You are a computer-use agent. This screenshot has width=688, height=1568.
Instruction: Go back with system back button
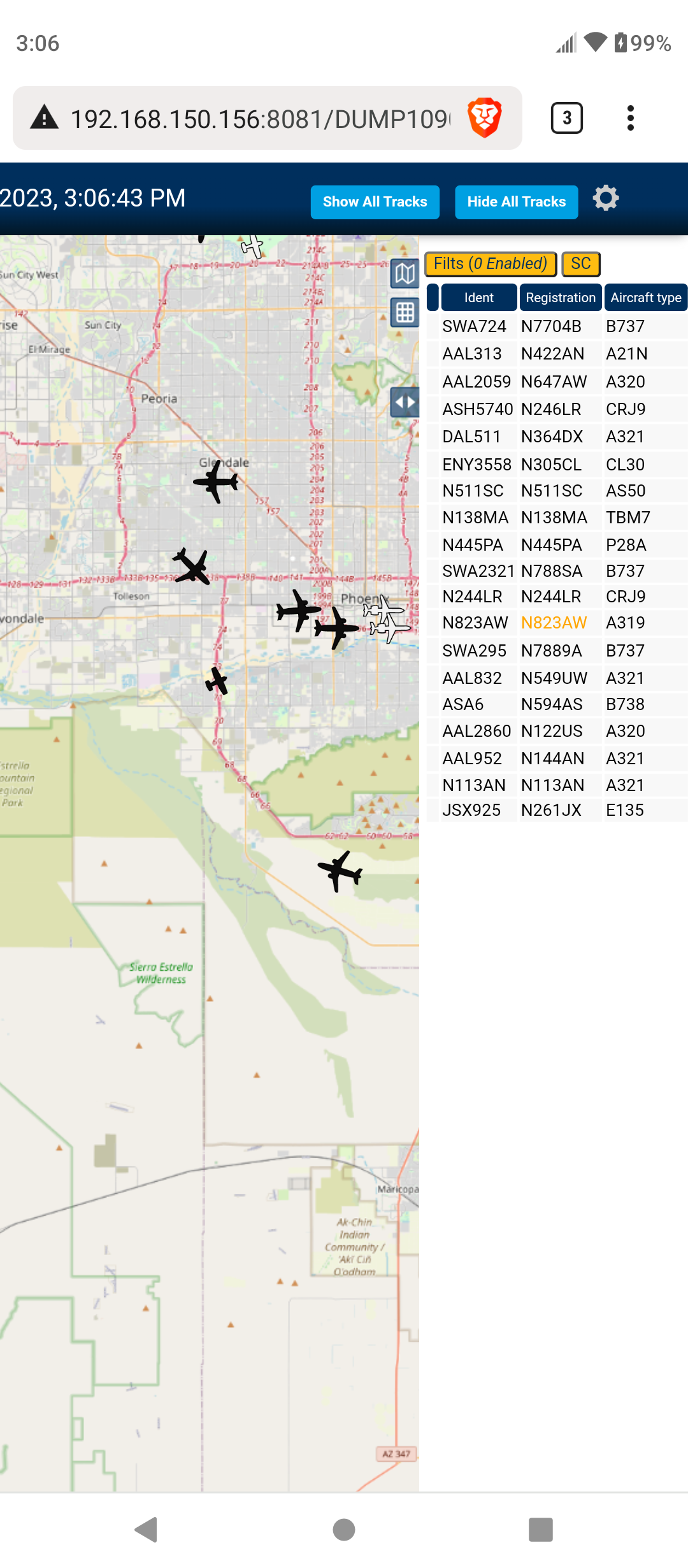pos(147,1529)
